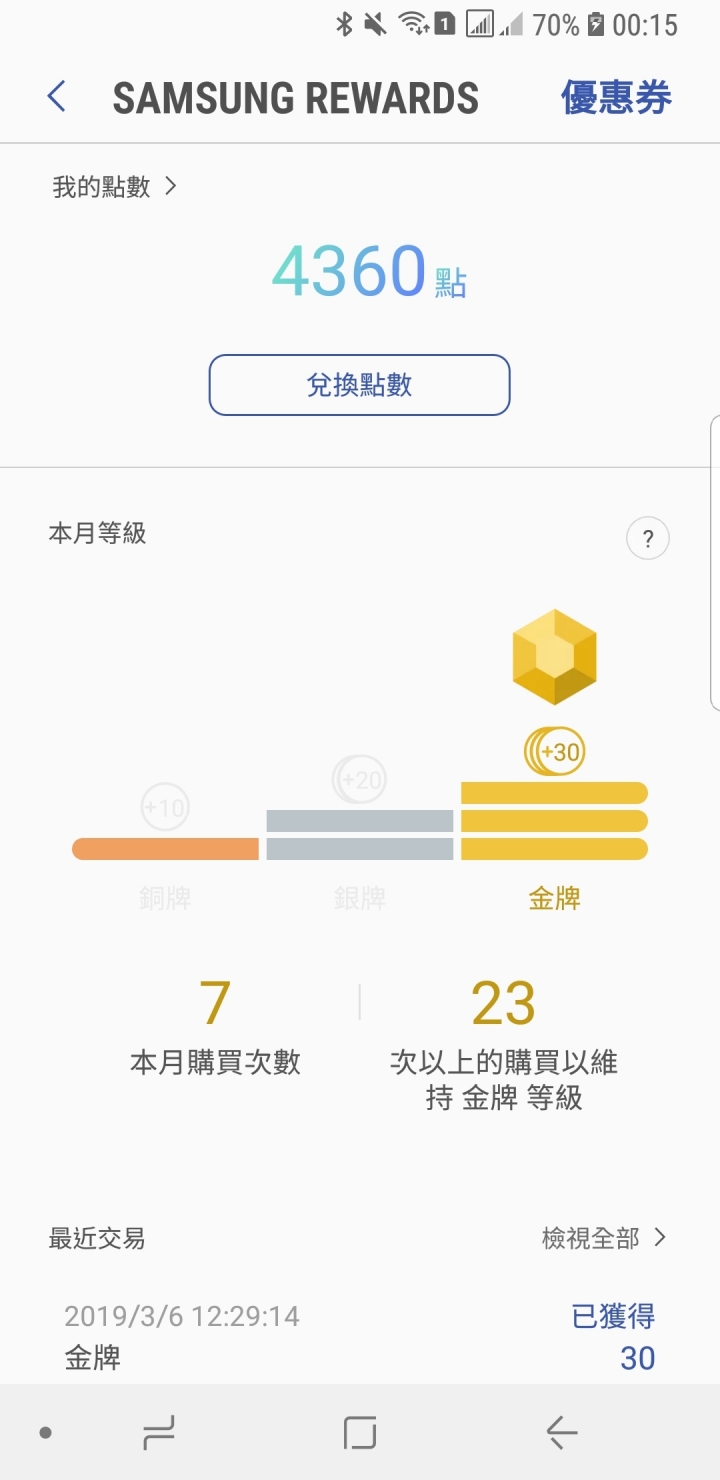Open 我的點數 details
Screen dimensions: 720x1480
click(x=114, y=186)
